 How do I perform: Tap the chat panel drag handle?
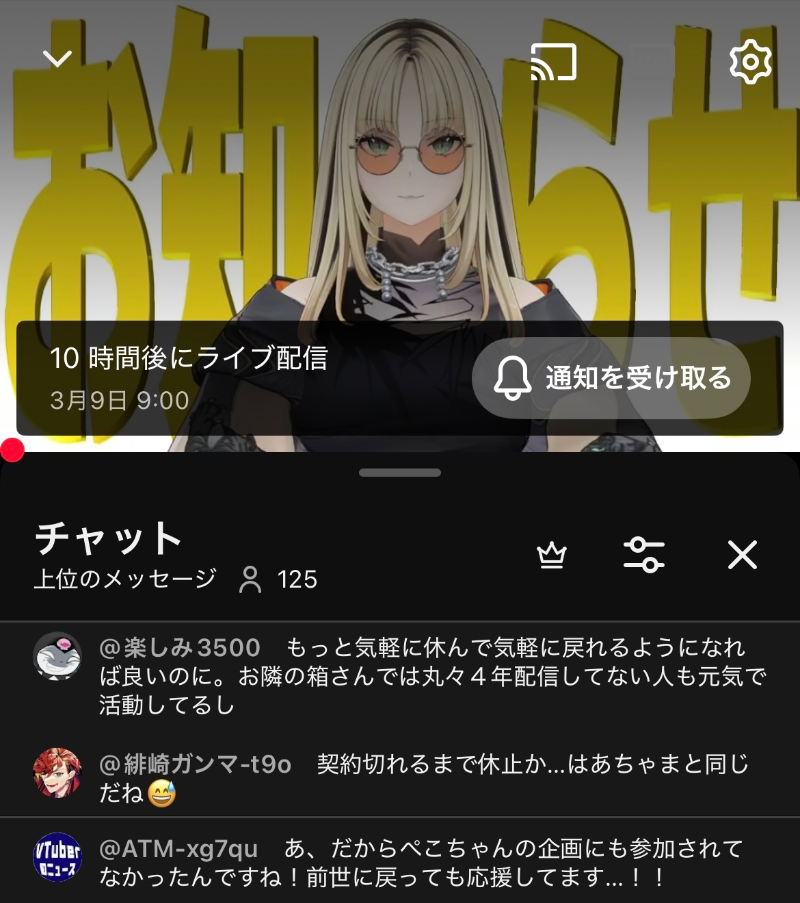(400, 473)
